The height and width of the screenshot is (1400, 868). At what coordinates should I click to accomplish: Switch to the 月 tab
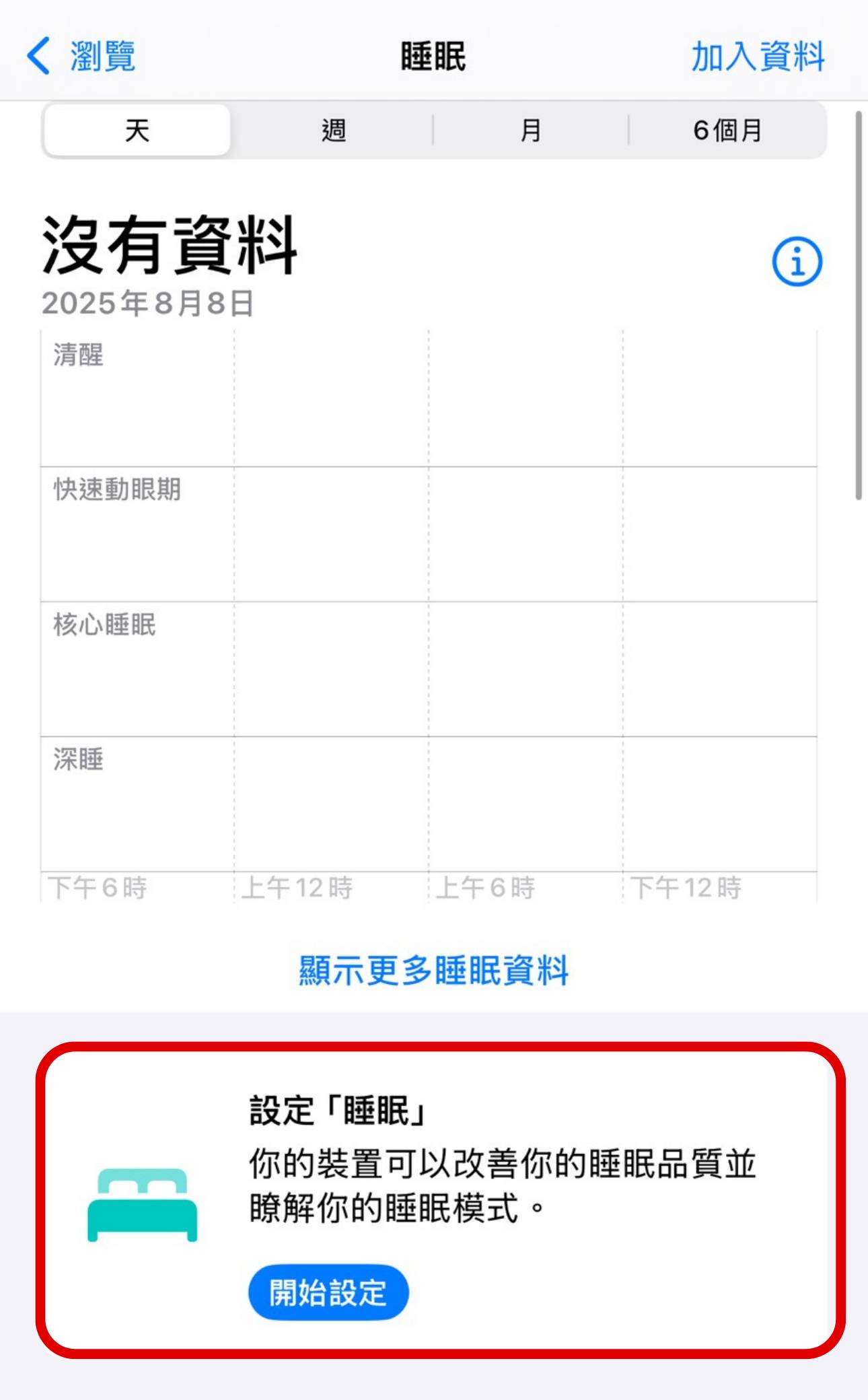529,131
